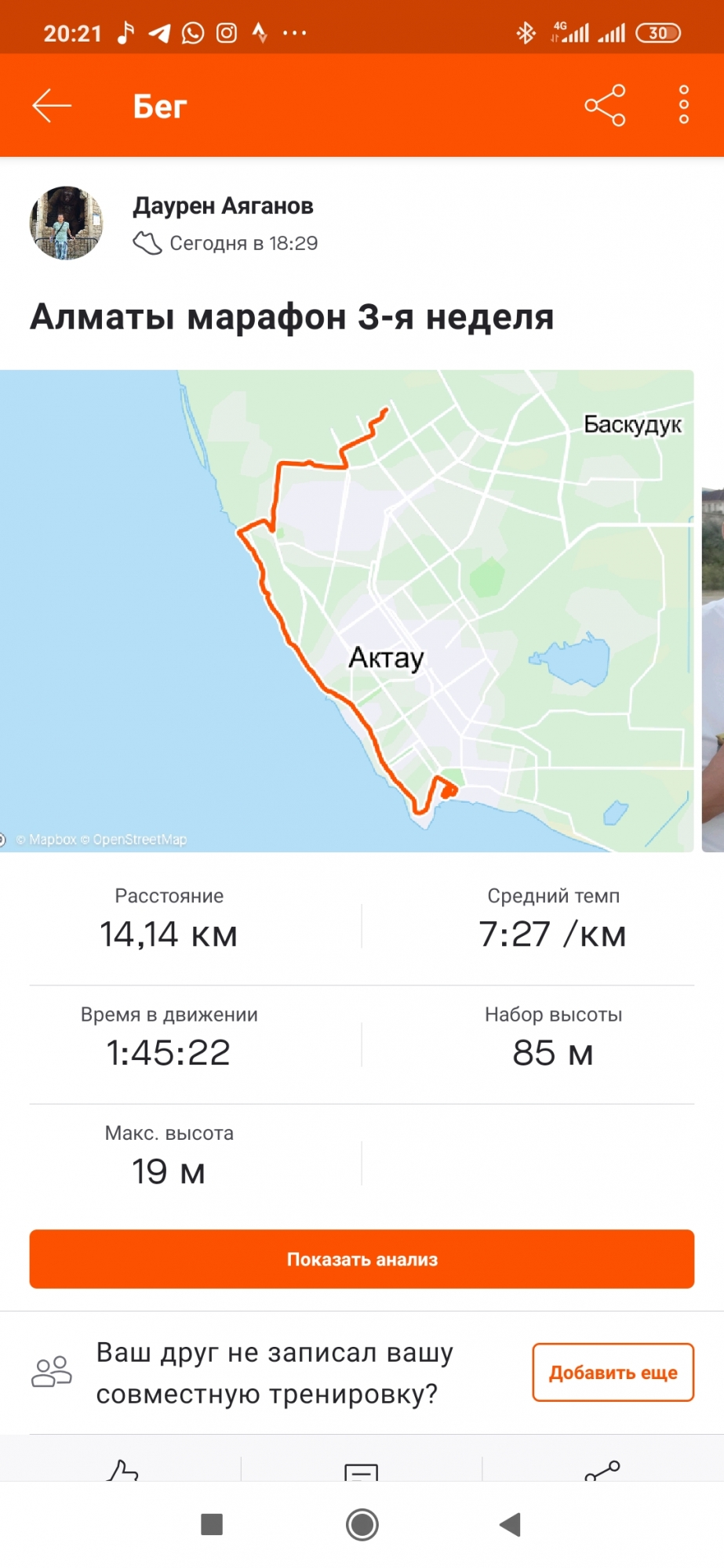724x1568 pixels.
Task: Share this run activity
Action: pos(605,105)
